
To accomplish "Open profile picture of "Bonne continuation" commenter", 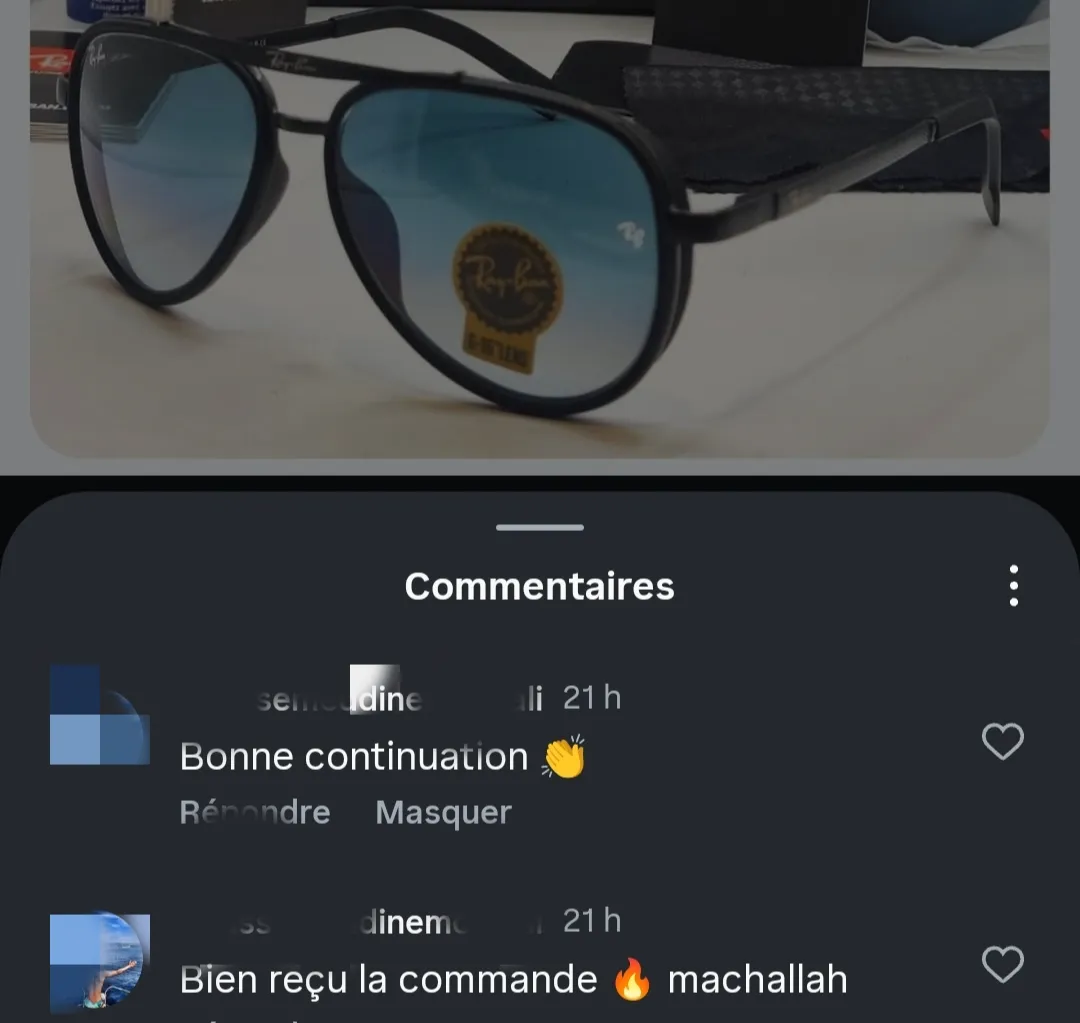I will [100, 715].
